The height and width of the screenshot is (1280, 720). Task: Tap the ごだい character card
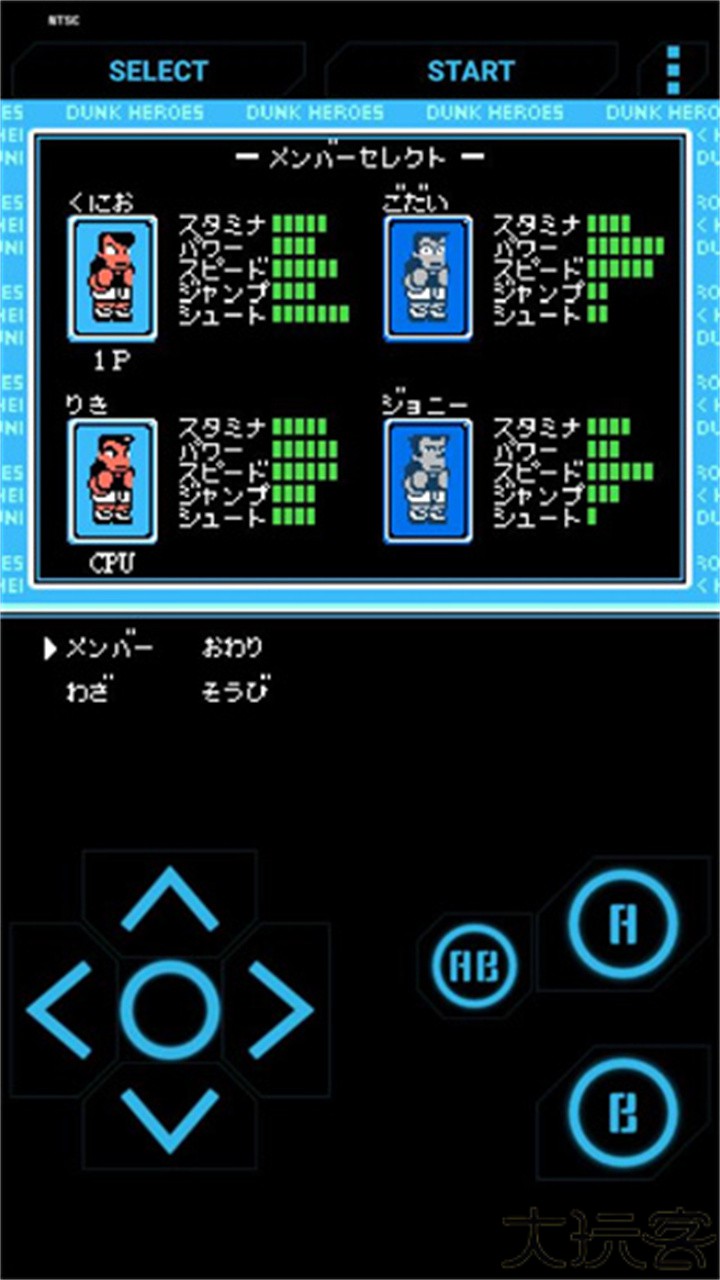coord(428,278)
